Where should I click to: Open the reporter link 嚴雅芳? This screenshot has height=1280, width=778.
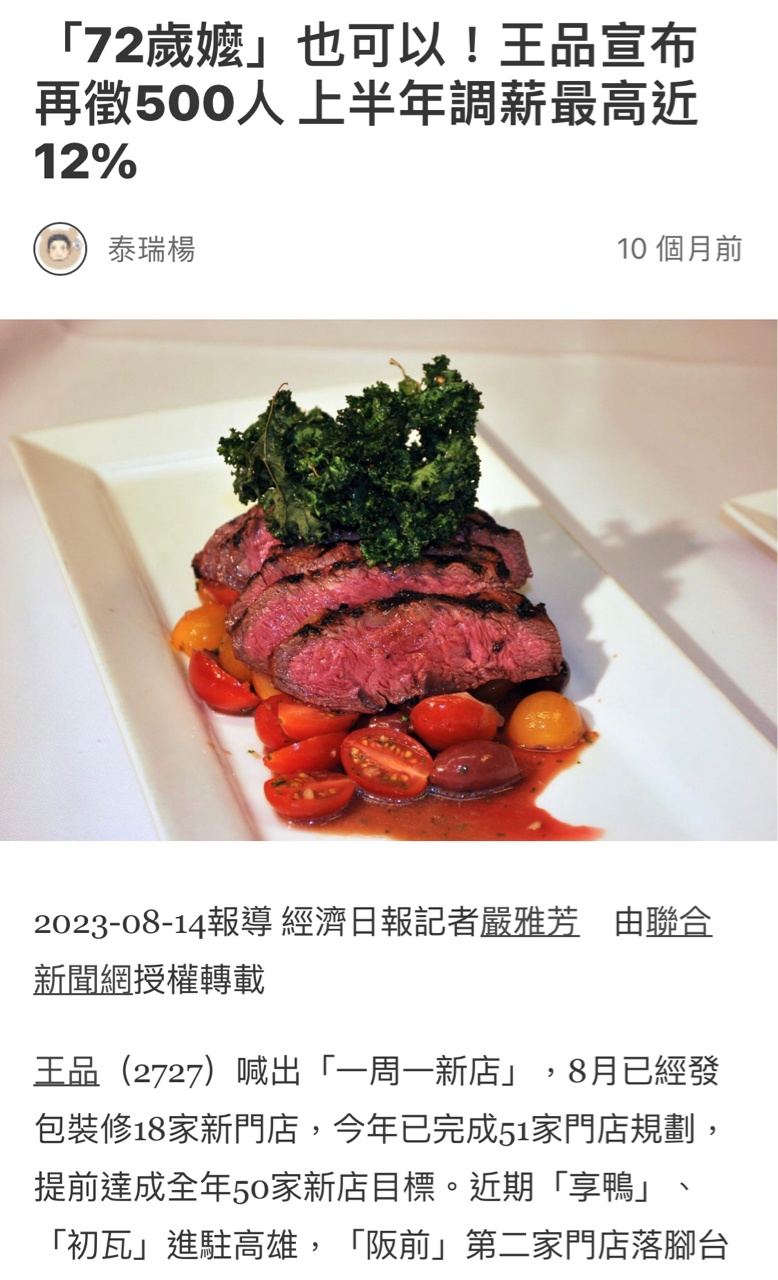point(529,922)
